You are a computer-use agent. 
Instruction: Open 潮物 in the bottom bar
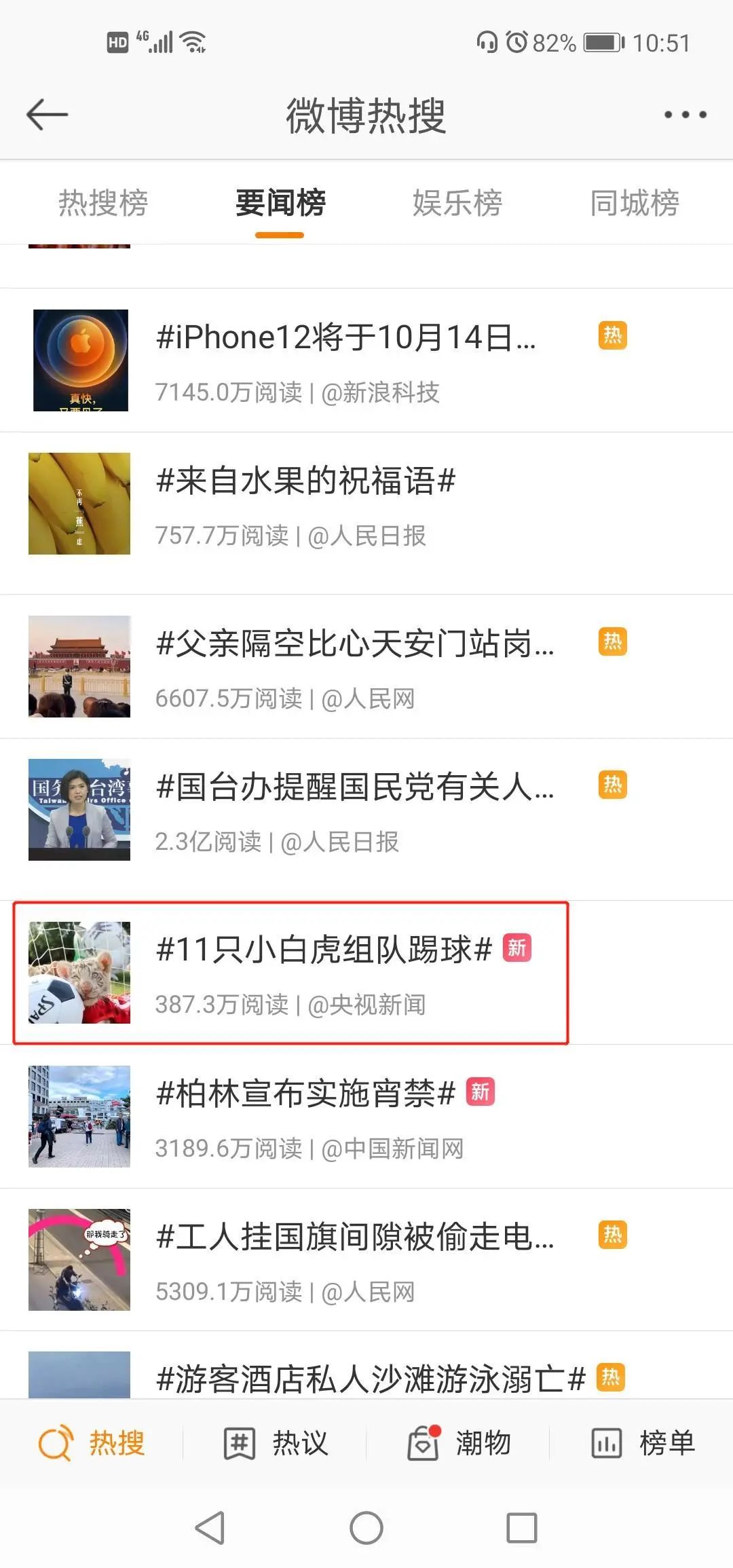(459, 1443)
